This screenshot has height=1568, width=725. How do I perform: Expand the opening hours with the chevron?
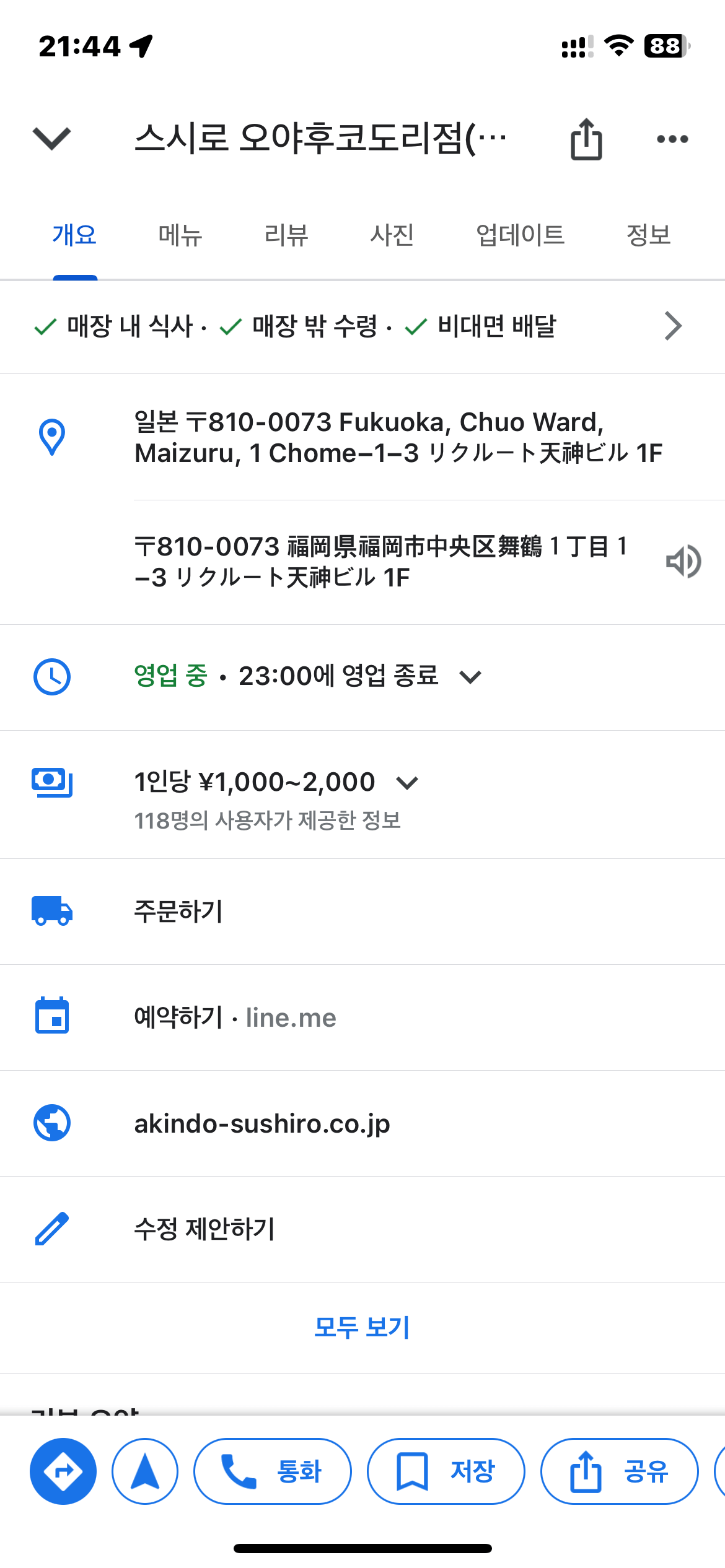click(471, 677)
